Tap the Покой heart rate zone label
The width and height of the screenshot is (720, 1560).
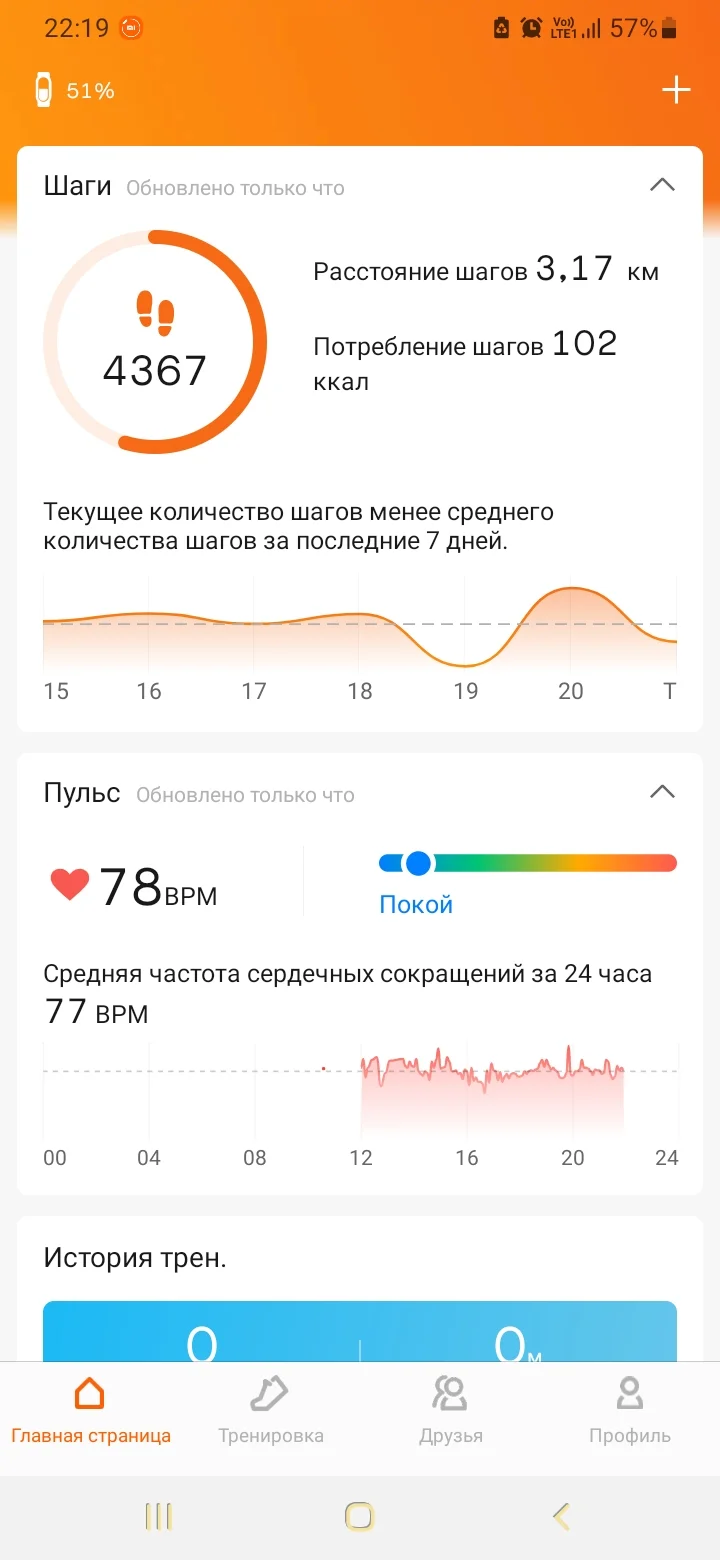pos(415,903)
